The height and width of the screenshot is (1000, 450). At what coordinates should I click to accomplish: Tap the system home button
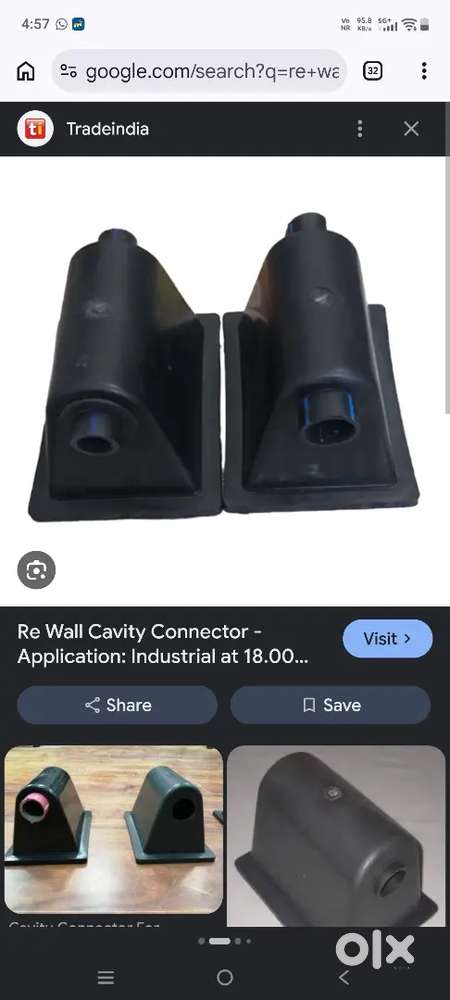(x=225, y=977)
